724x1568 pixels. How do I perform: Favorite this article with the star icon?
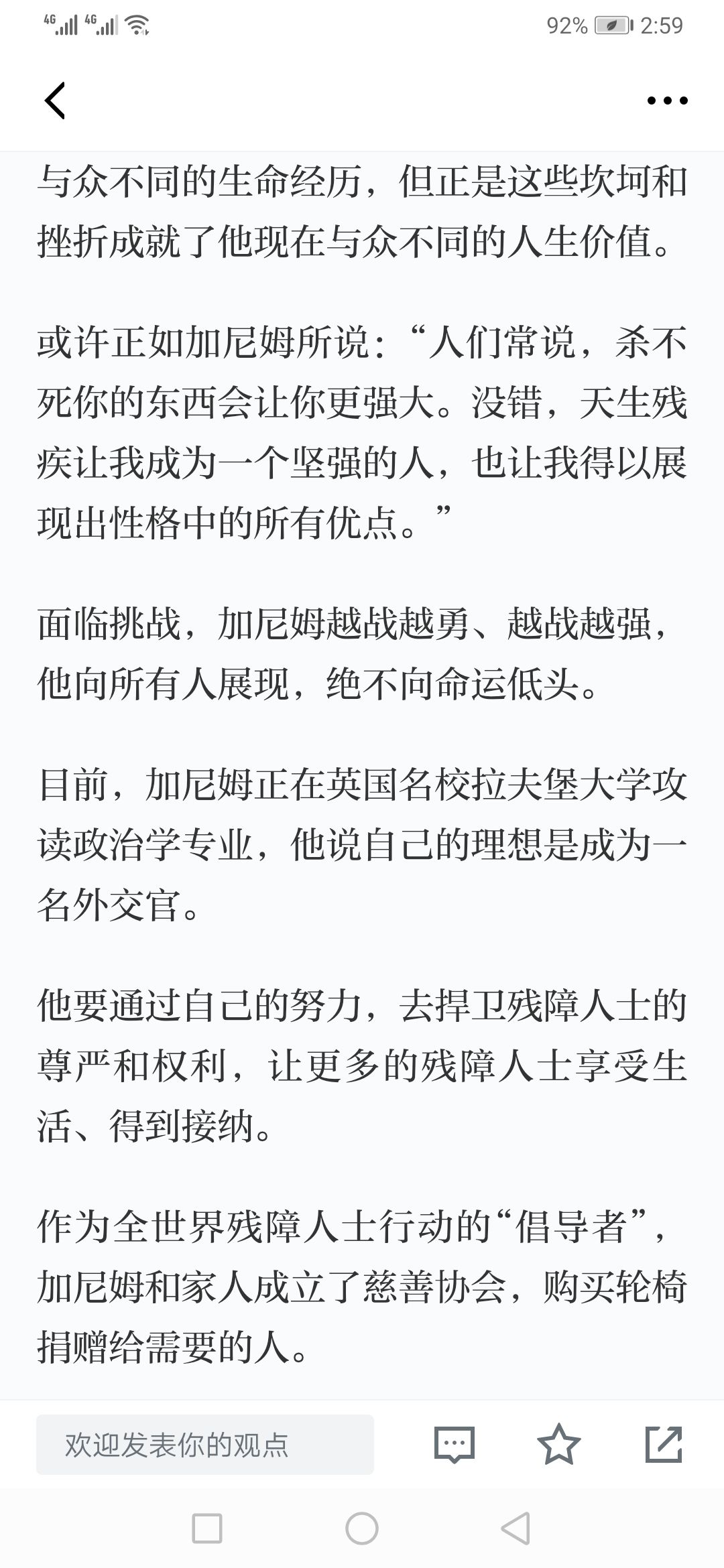[559, 1444]
